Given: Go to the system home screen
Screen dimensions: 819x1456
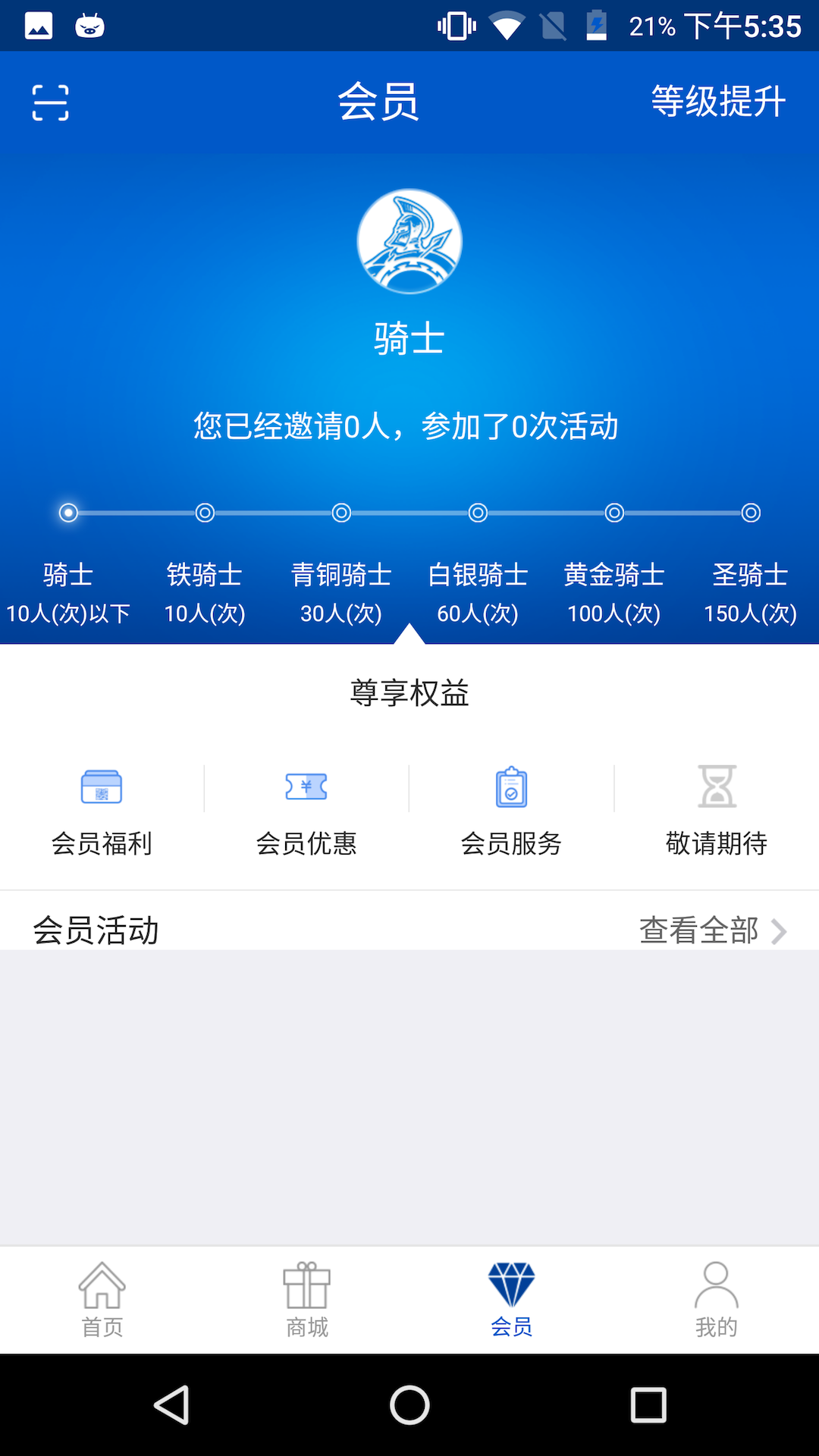Looking at the screenshot, I should pyautogui.click(x=409, y=1405).
